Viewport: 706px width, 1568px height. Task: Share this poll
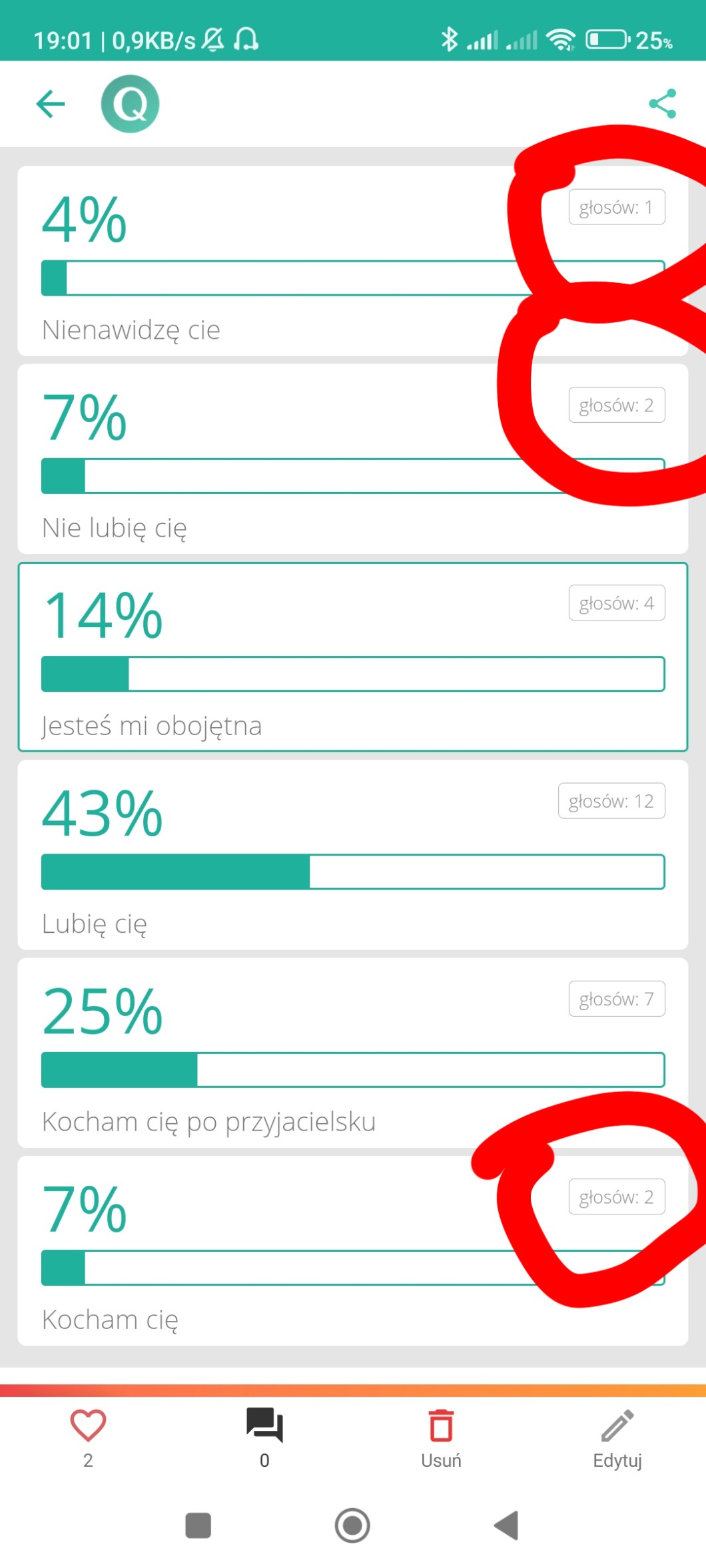pyautogui.click(x=662, y=104)
